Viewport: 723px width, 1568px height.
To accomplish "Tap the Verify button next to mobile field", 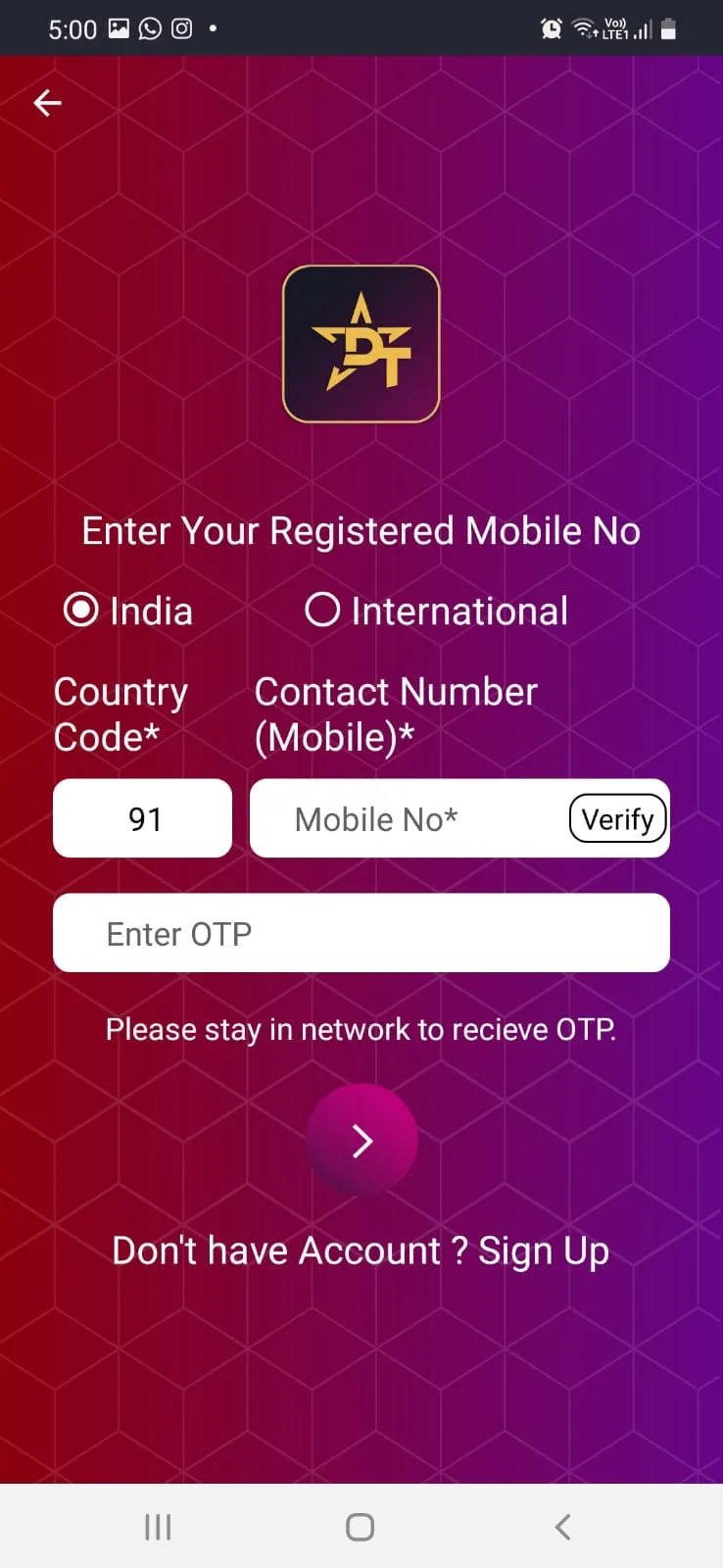I will (x=617, y=818).
